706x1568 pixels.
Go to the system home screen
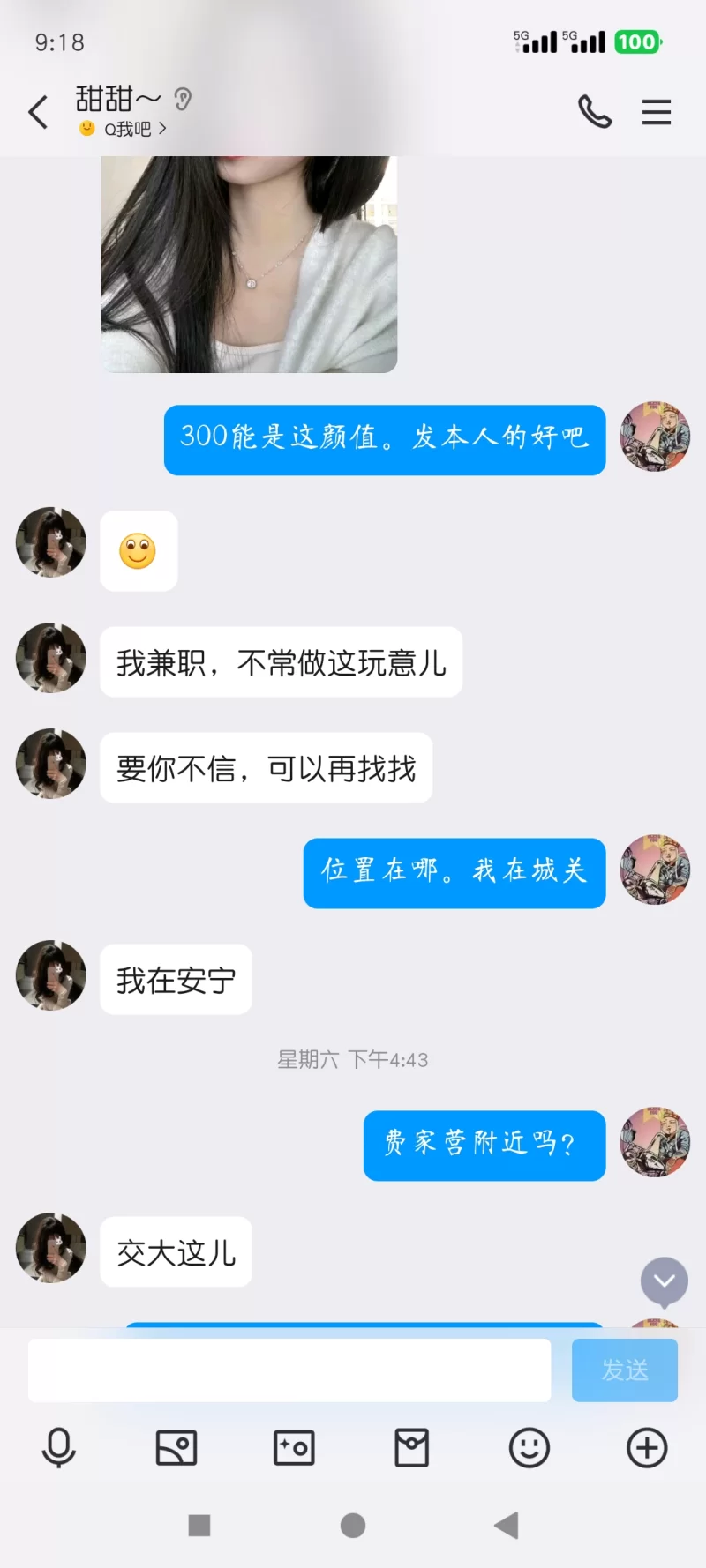click(353, 1525)
